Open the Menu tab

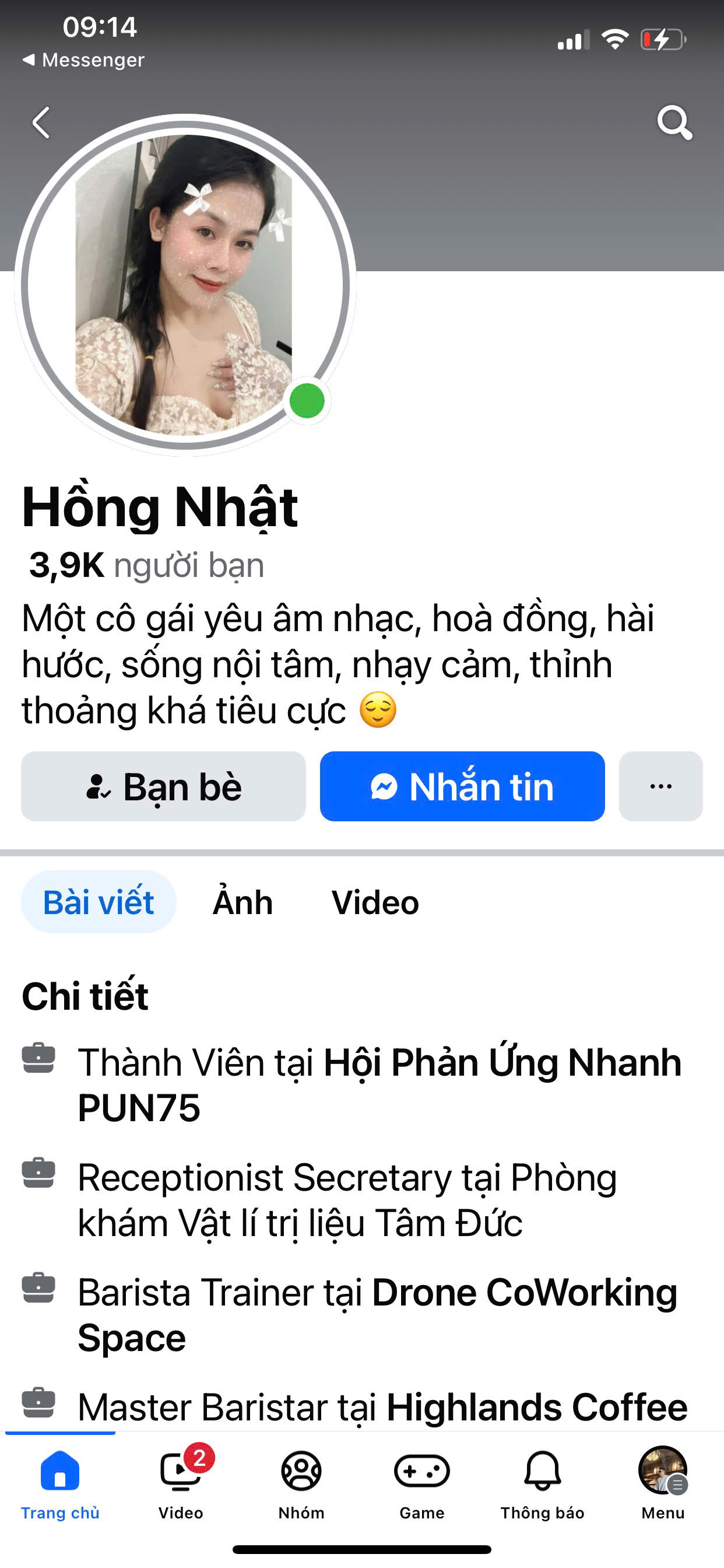[x=663, y=1483]
